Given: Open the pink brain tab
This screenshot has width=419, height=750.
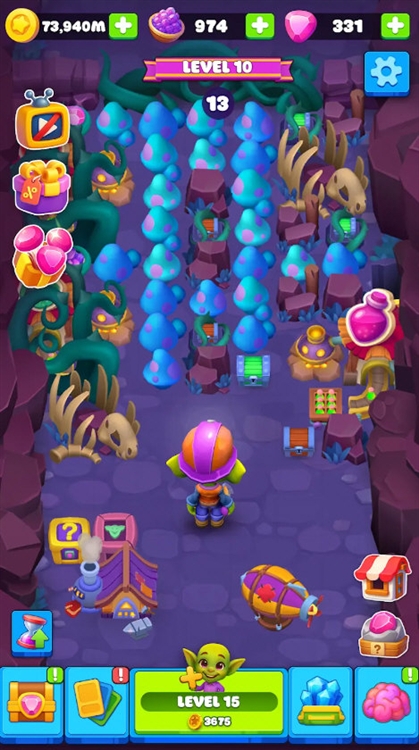Looking at the screenshot, I should point(386,702).
